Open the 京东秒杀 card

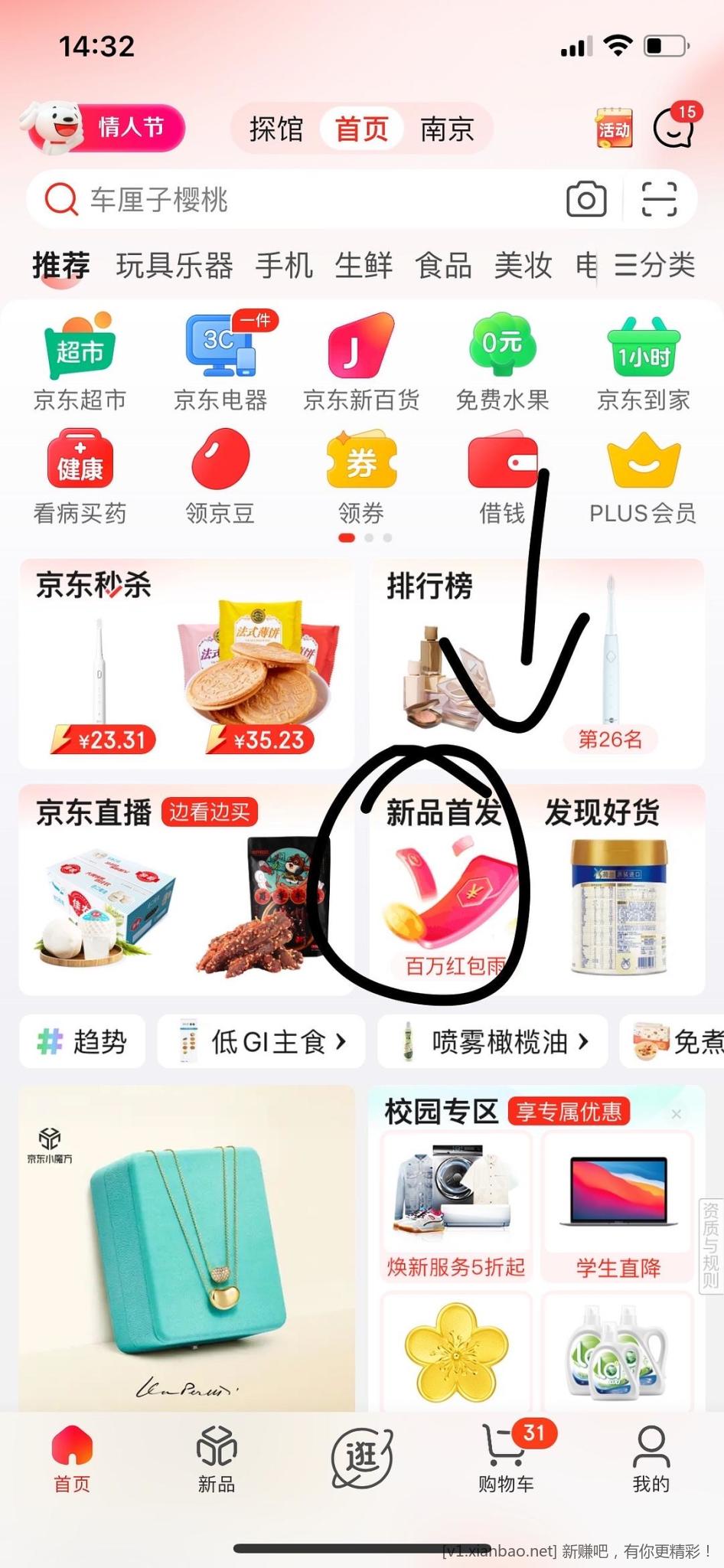[x=187, y=663]
